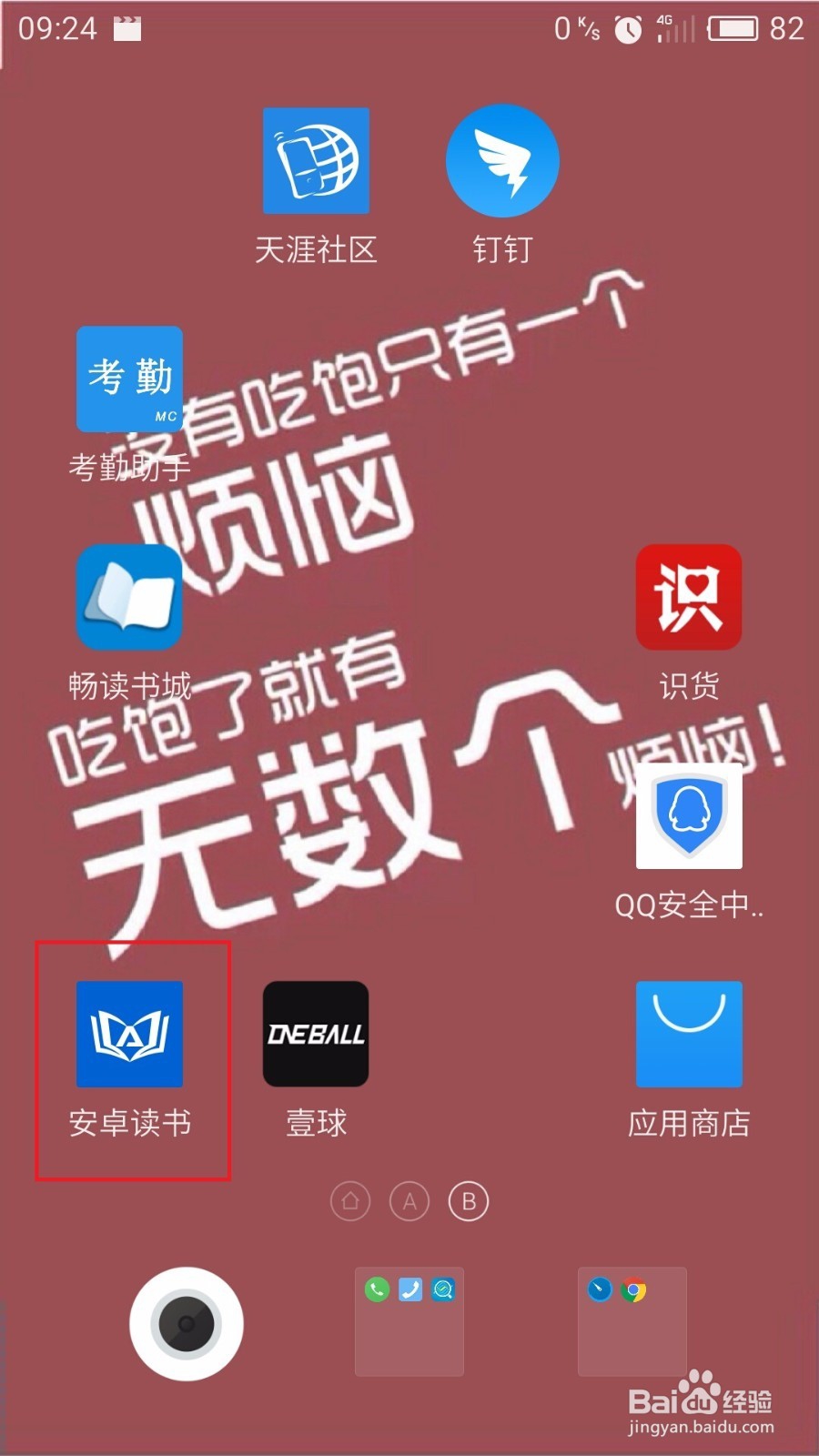Launch the ONEBALL 壹球 app
Image resolution: width=819 pixels, height=1456 pixels.
[316, 1035]
